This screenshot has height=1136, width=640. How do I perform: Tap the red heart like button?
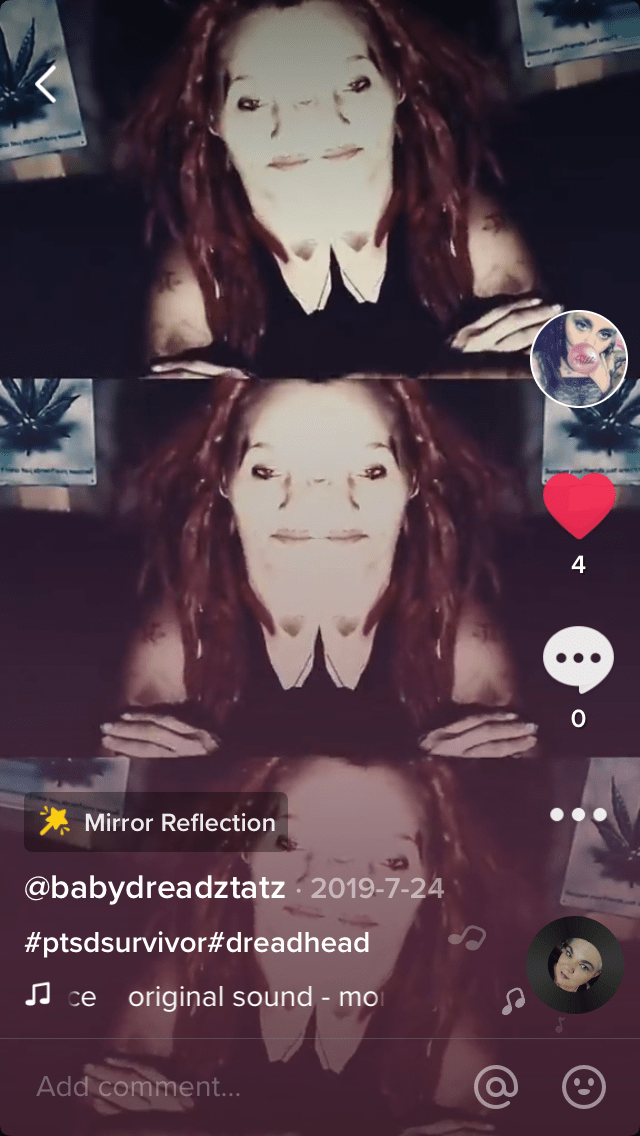[578, 506]
